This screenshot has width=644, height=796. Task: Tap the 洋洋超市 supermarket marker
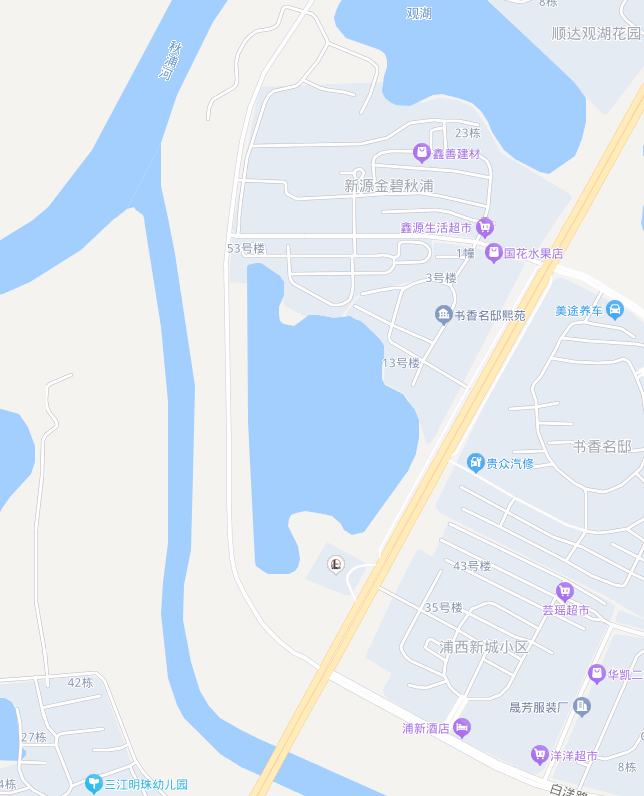(540, 754)
